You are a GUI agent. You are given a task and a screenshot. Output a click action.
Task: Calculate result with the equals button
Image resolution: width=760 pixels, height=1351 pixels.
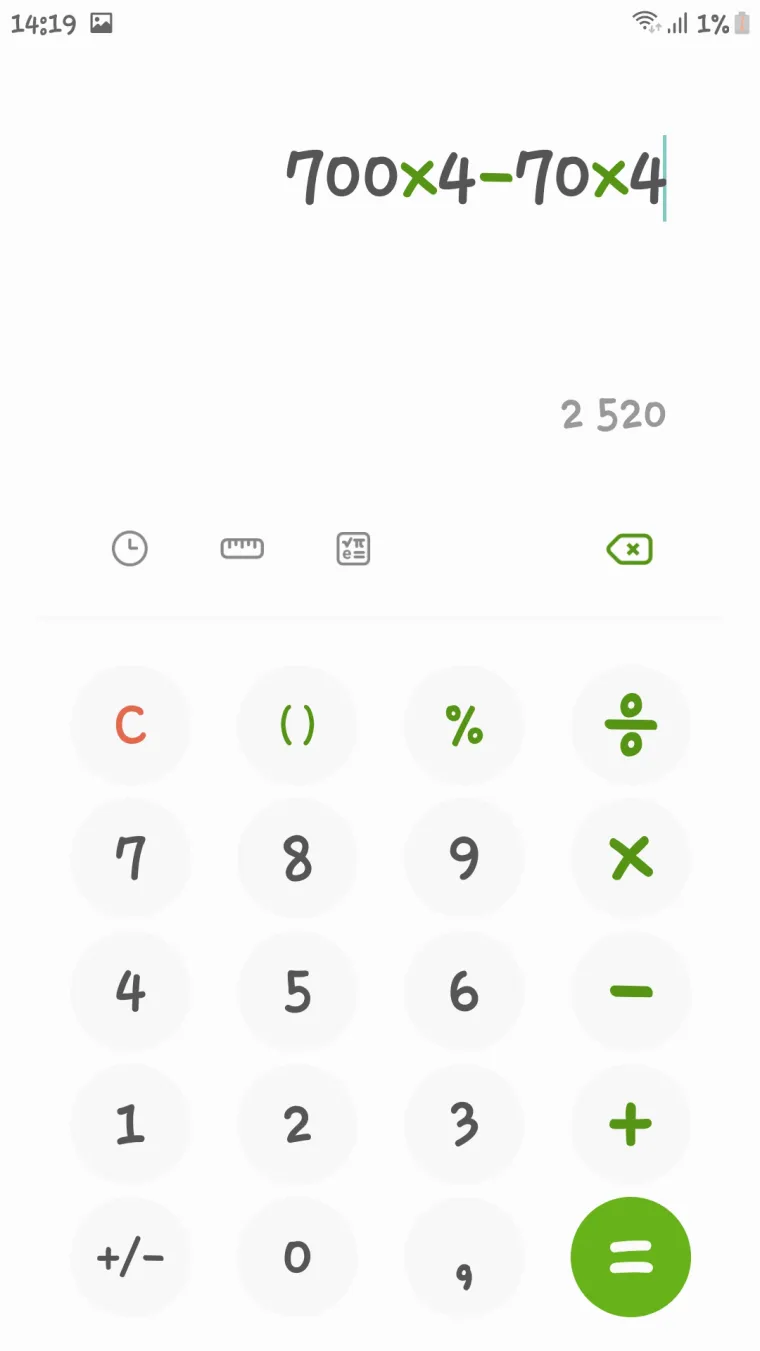point(630,1257)
